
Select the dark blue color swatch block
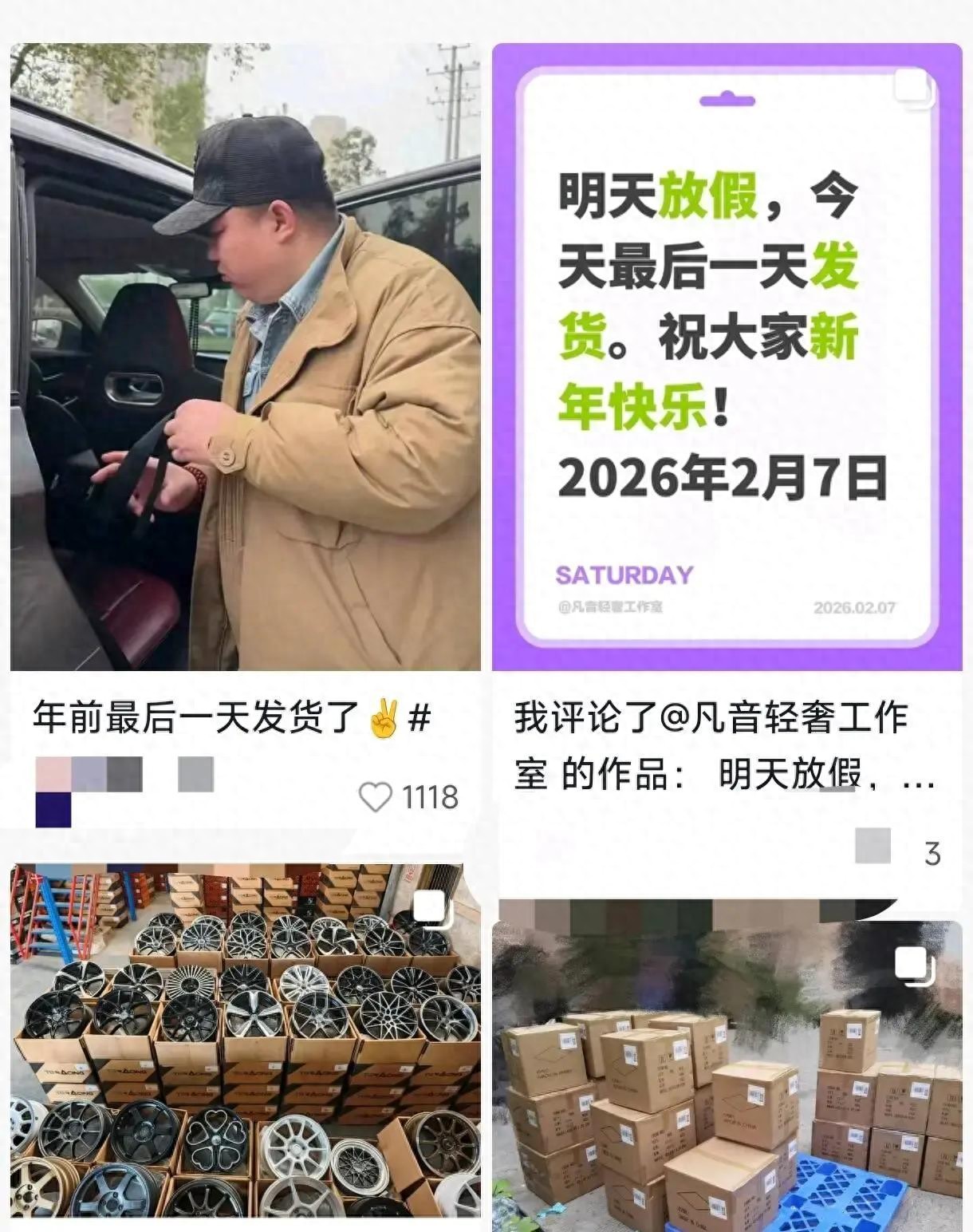[53, 808]
